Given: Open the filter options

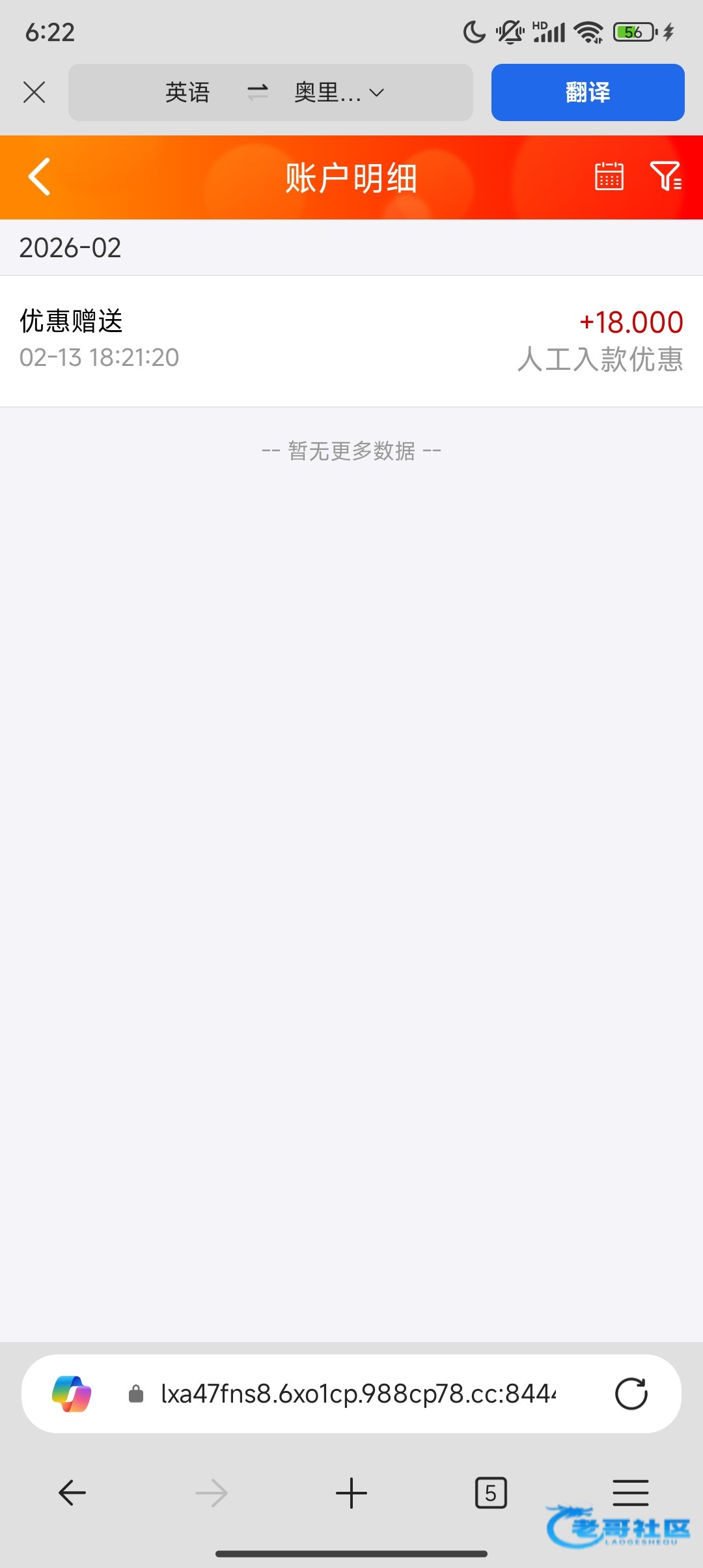Looking at the screenshot, I should click(666, 176).
